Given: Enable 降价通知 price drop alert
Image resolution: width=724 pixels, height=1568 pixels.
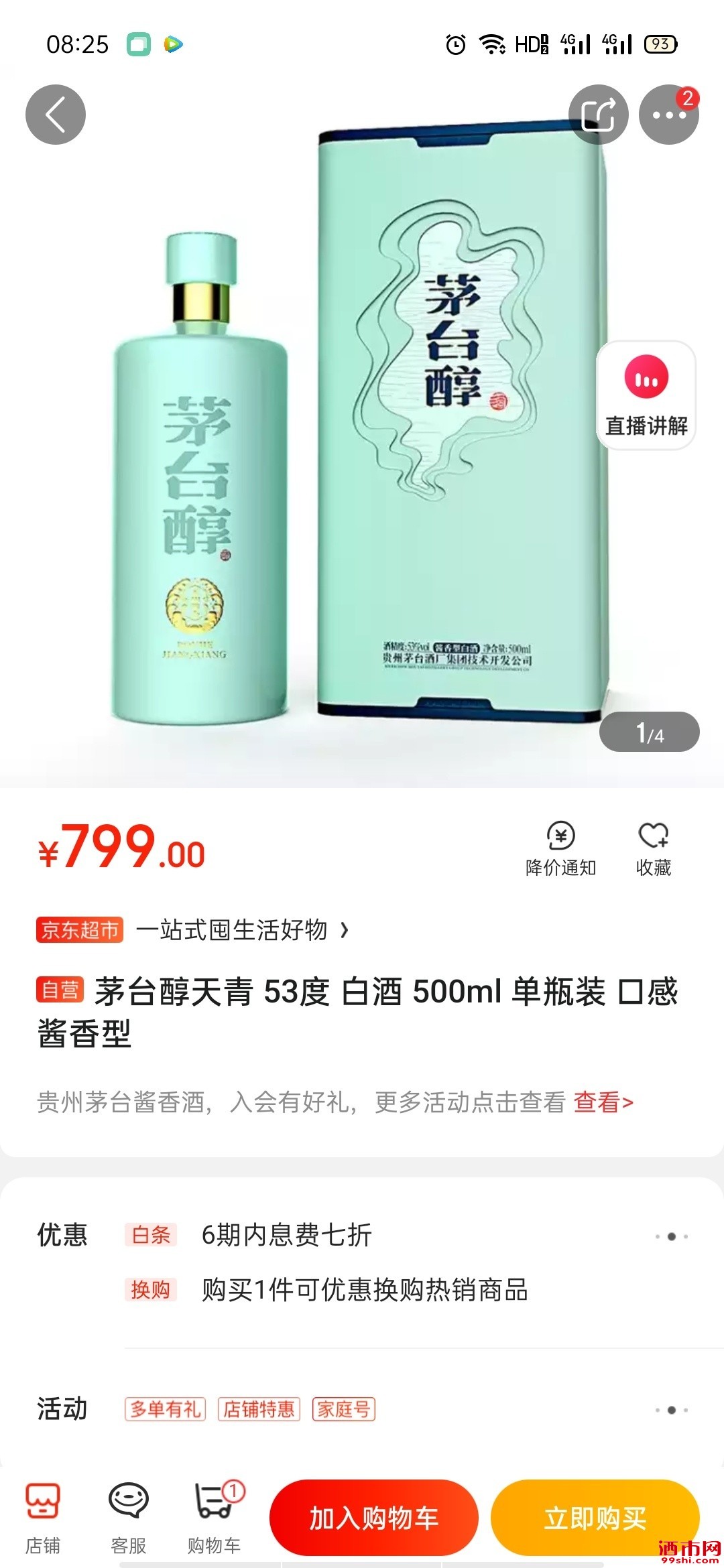Looking at the screenshot, I should [560, 849].
